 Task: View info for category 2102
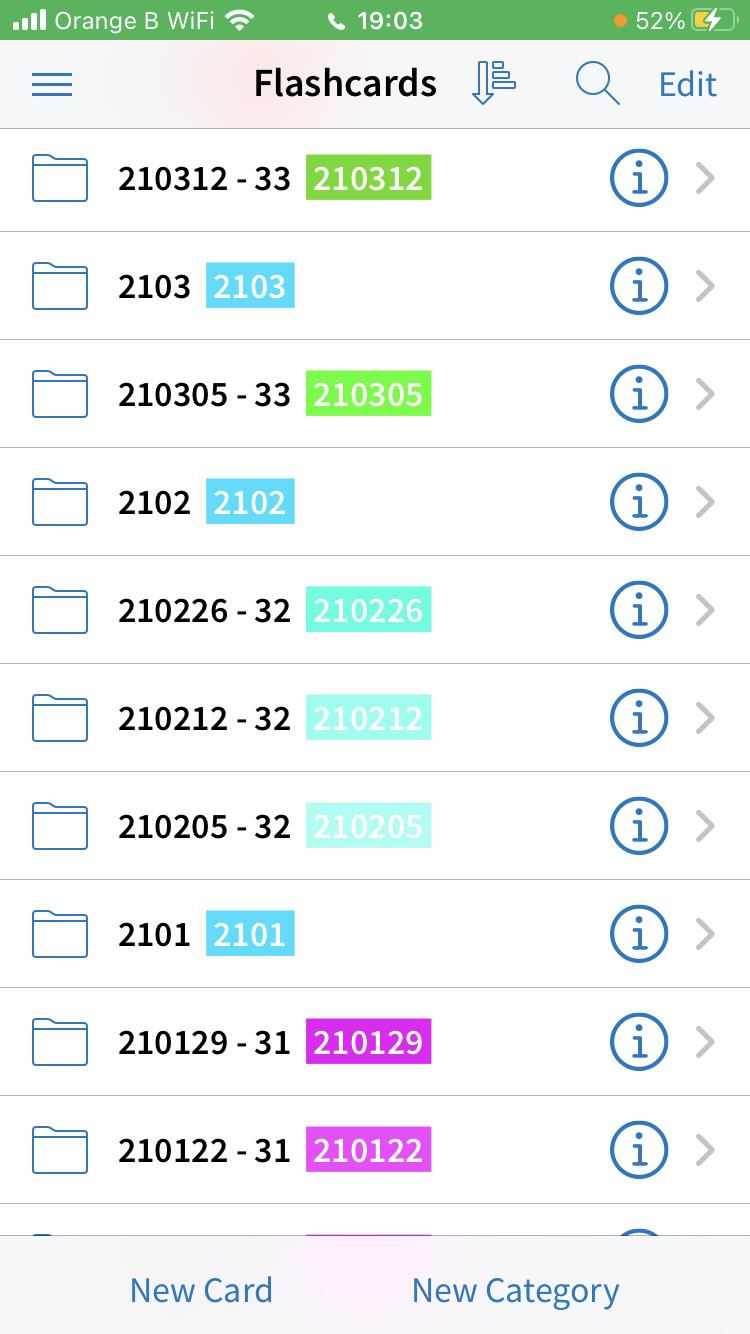point(639,503)
